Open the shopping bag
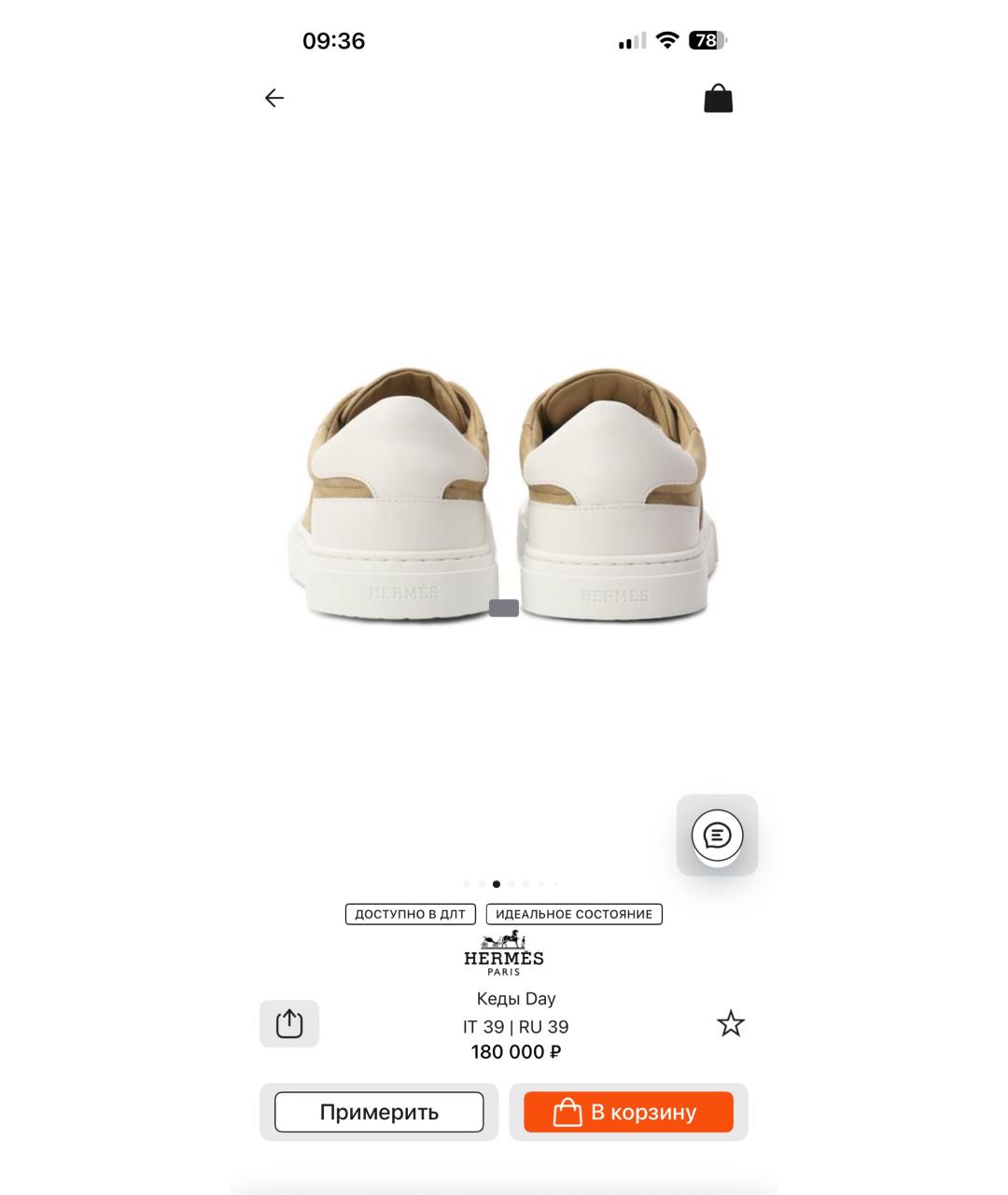The height and width of the screenshot is (1195, 1008). tap(718, 98)
